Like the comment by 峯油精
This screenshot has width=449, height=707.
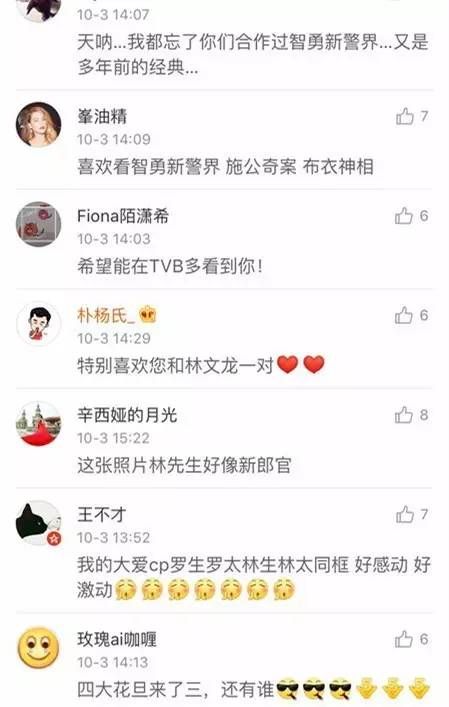pyautogui.click(x=405, y=116)
